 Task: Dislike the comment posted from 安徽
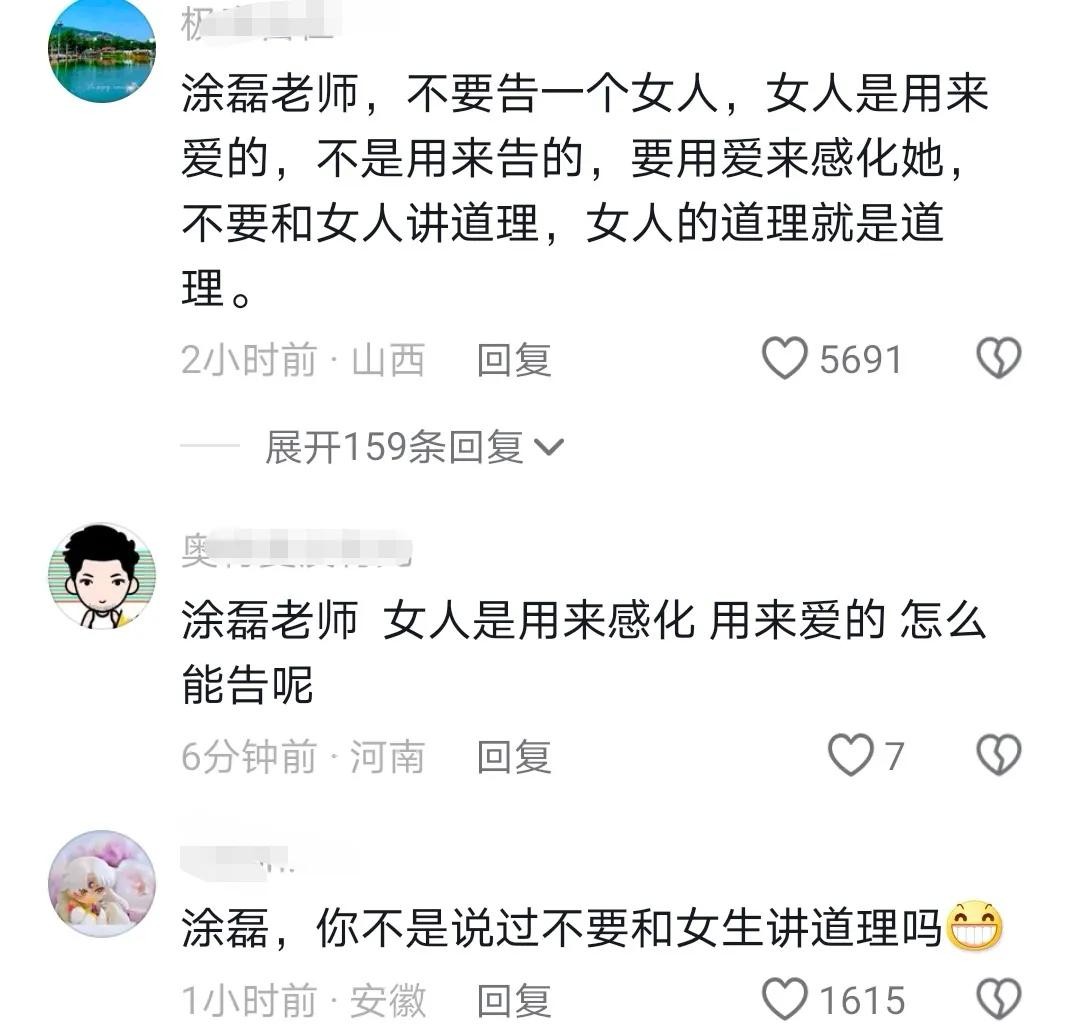tap(998, 999)
